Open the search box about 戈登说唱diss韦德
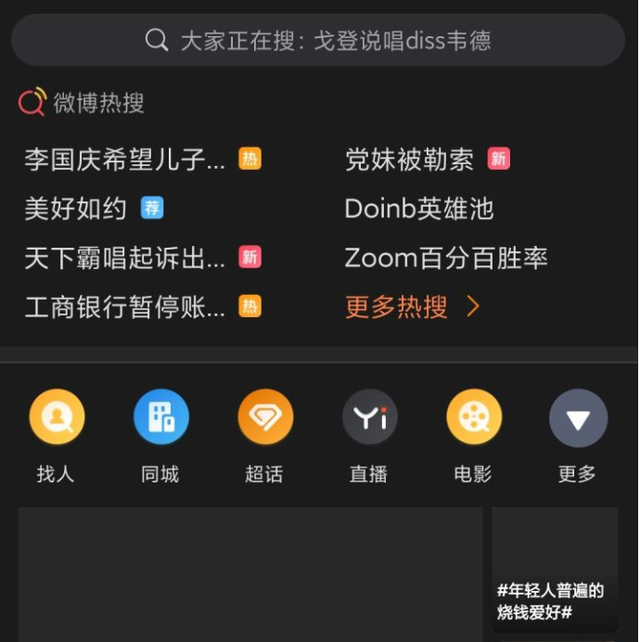The width and height of the screenshot is (640, 642). click(x=318, y=40)
